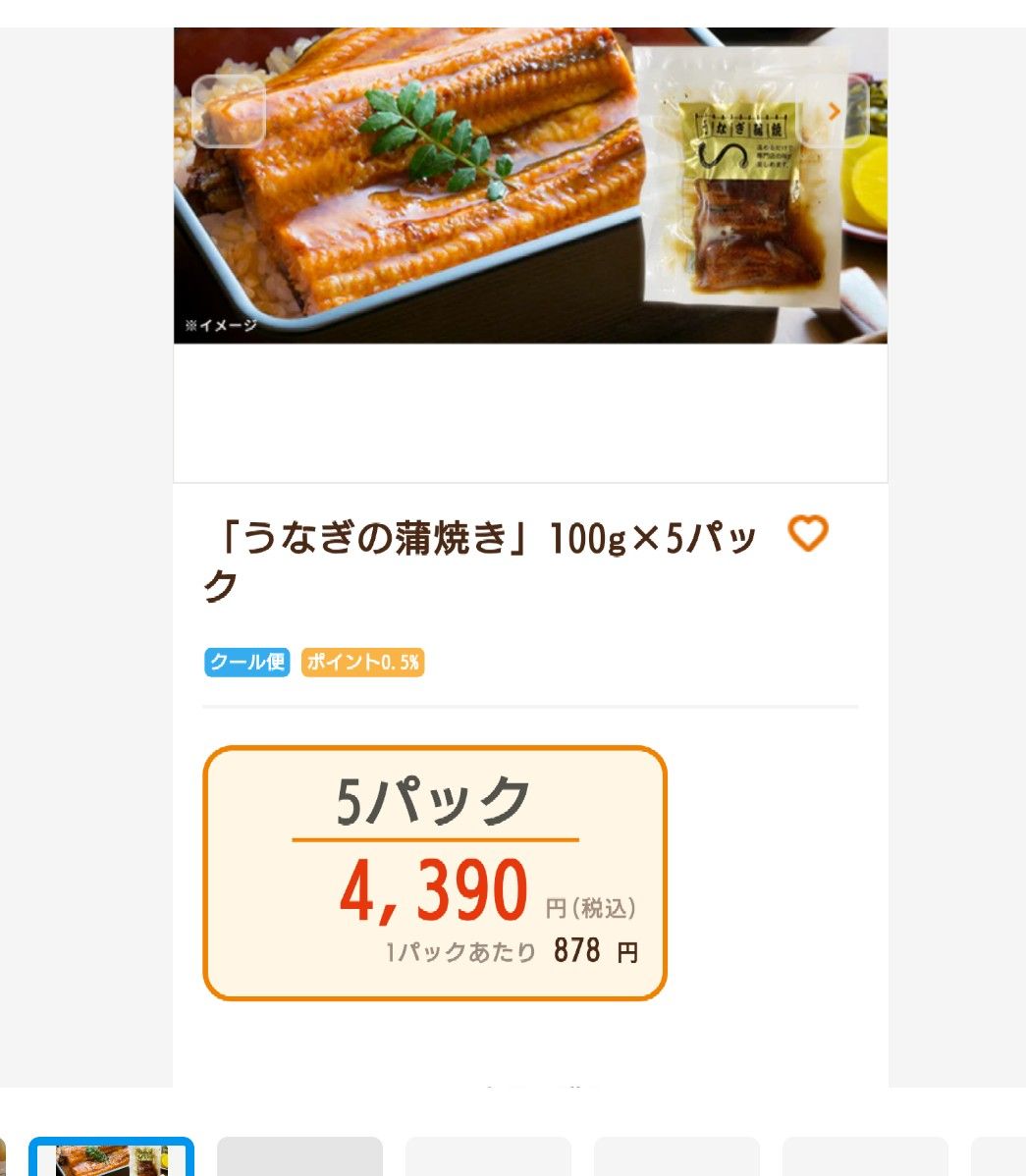This screenshot has height=1176, width=1026.
Task: Show the previous product image using left chevron
Action: click(228, 112)
